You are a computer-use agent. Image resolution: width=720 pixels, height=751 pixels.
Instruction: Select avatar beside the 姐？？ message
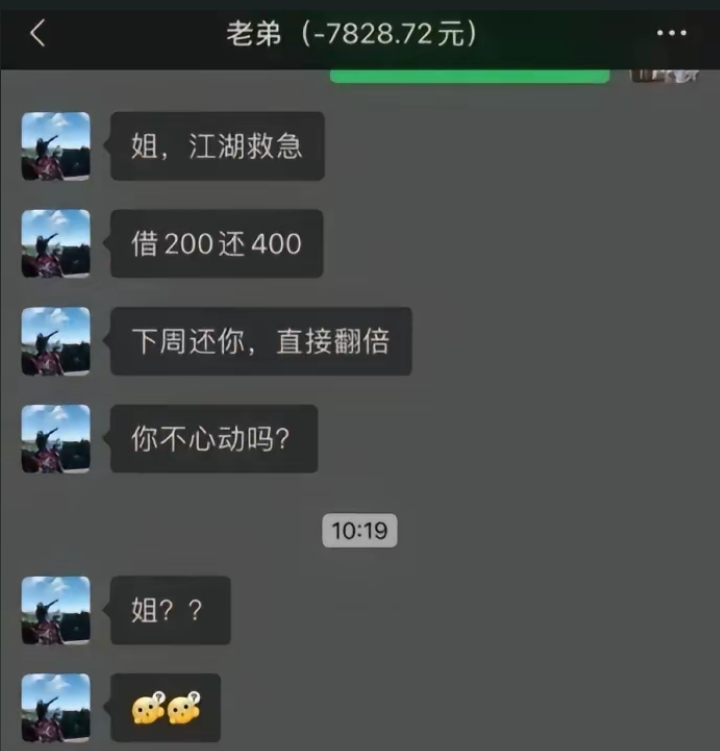(56, 608)
